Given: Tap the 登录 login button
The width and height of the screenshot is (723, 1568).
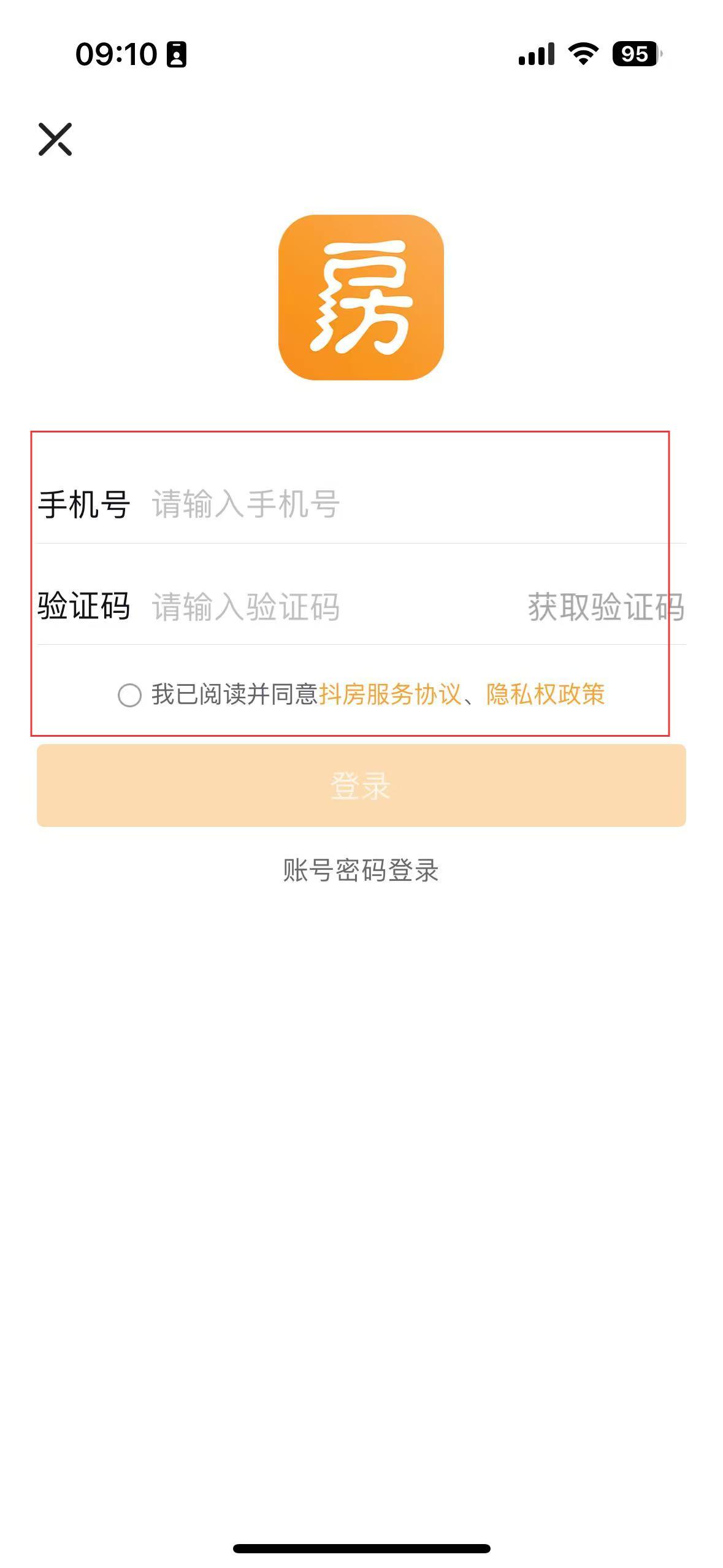Looking at the screenshot, I should tap(361, 785).
